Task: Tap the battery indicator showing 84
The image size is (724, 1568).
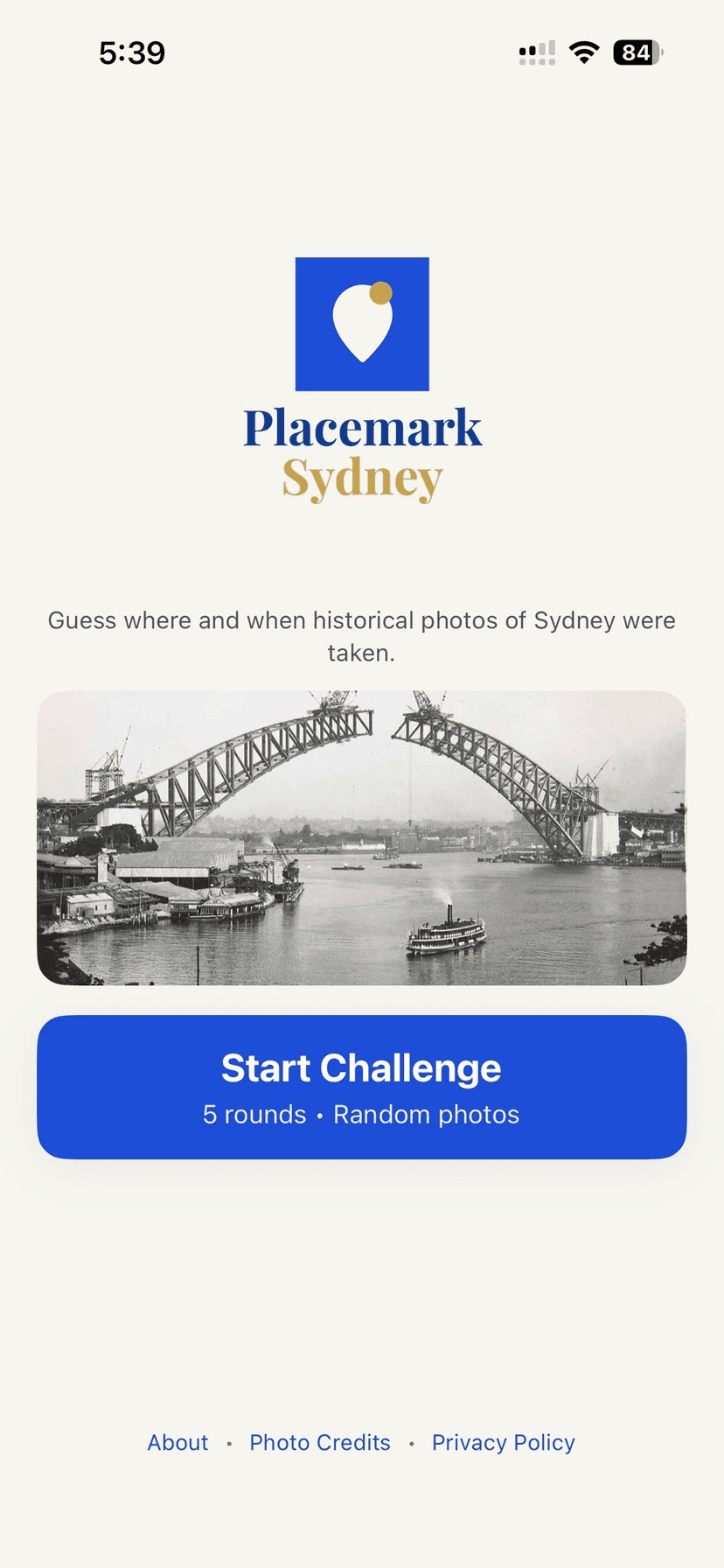Action: tap(636, 52)
